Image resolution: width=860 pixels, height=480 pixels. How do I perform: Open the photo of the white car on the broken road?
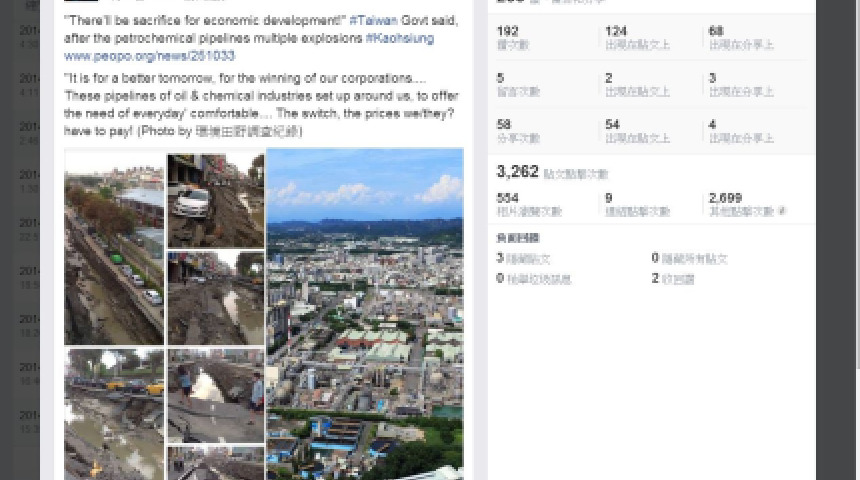pyautogui.click(x=215, y=200)
